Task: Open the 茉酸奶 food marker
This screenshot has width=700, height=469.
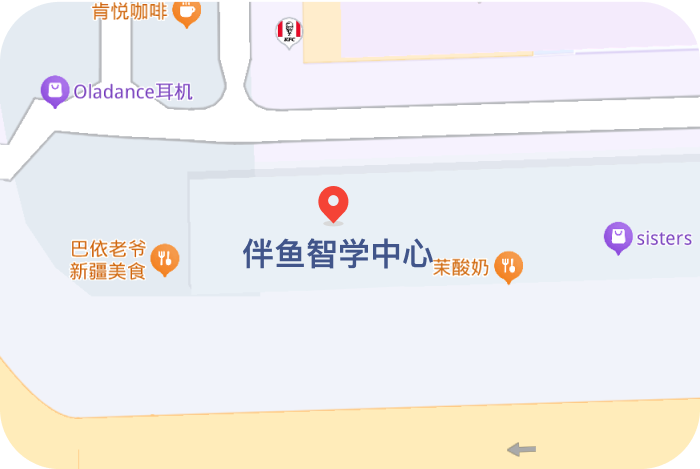Action: 509,265
